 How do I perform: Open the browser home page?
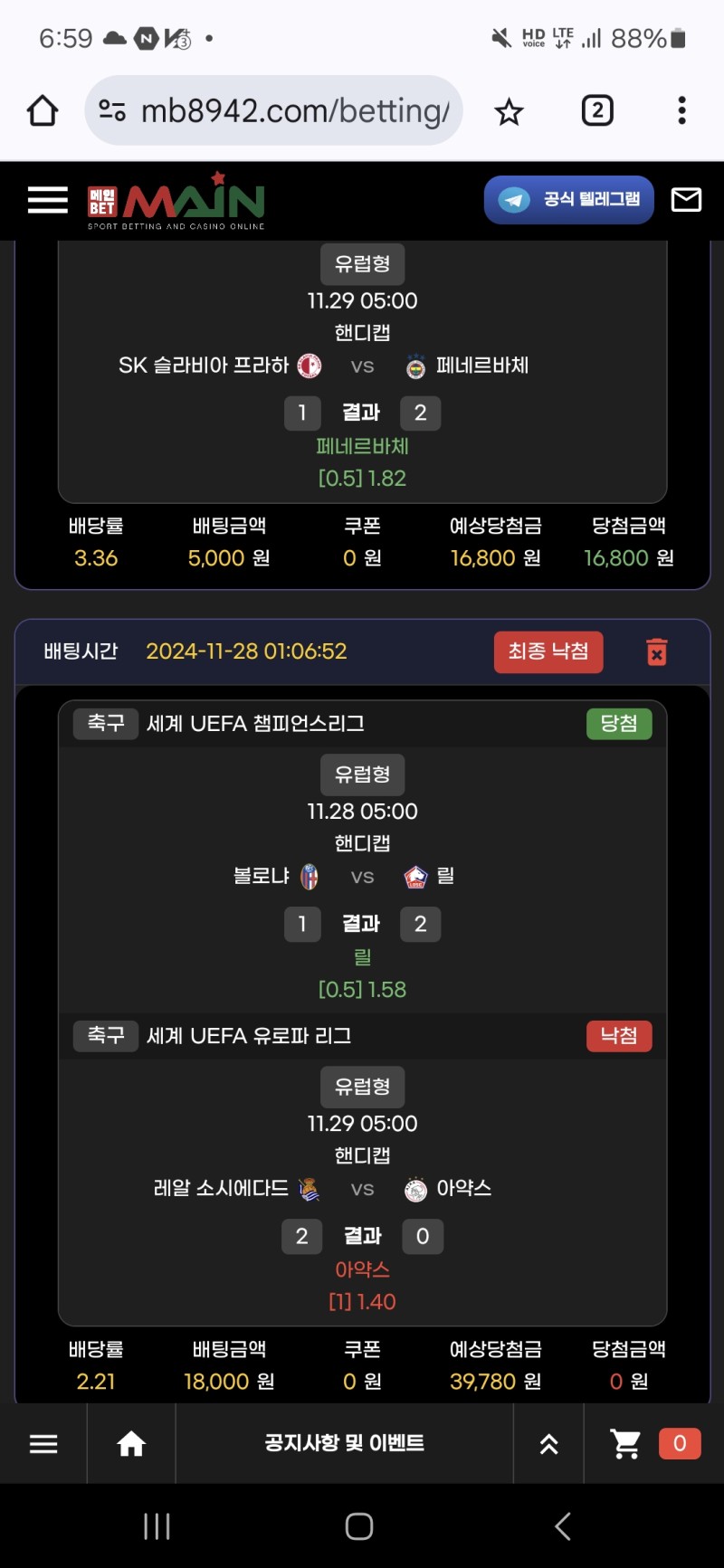pos(43,111)
